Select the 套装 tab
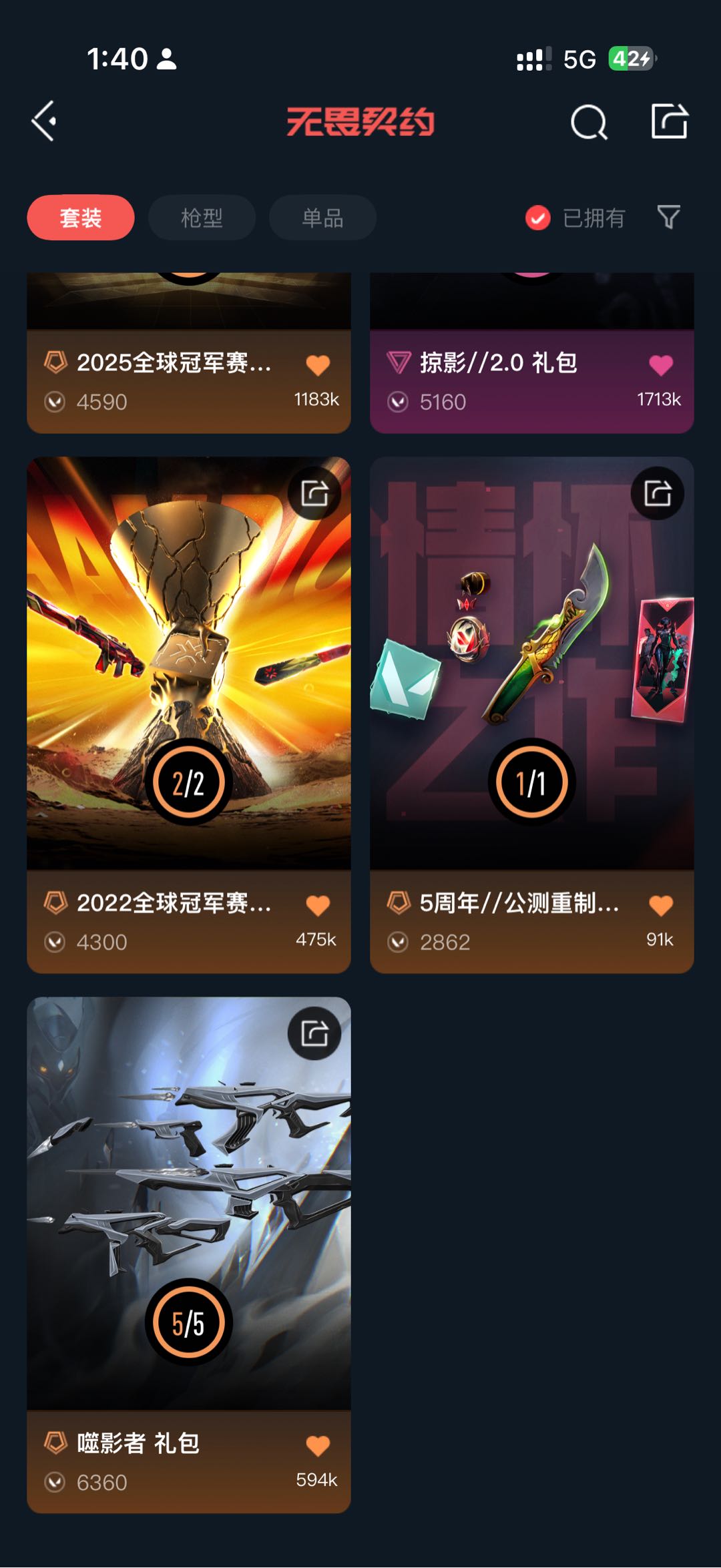This screenshot has width=721, height=1568. (81, 218)
